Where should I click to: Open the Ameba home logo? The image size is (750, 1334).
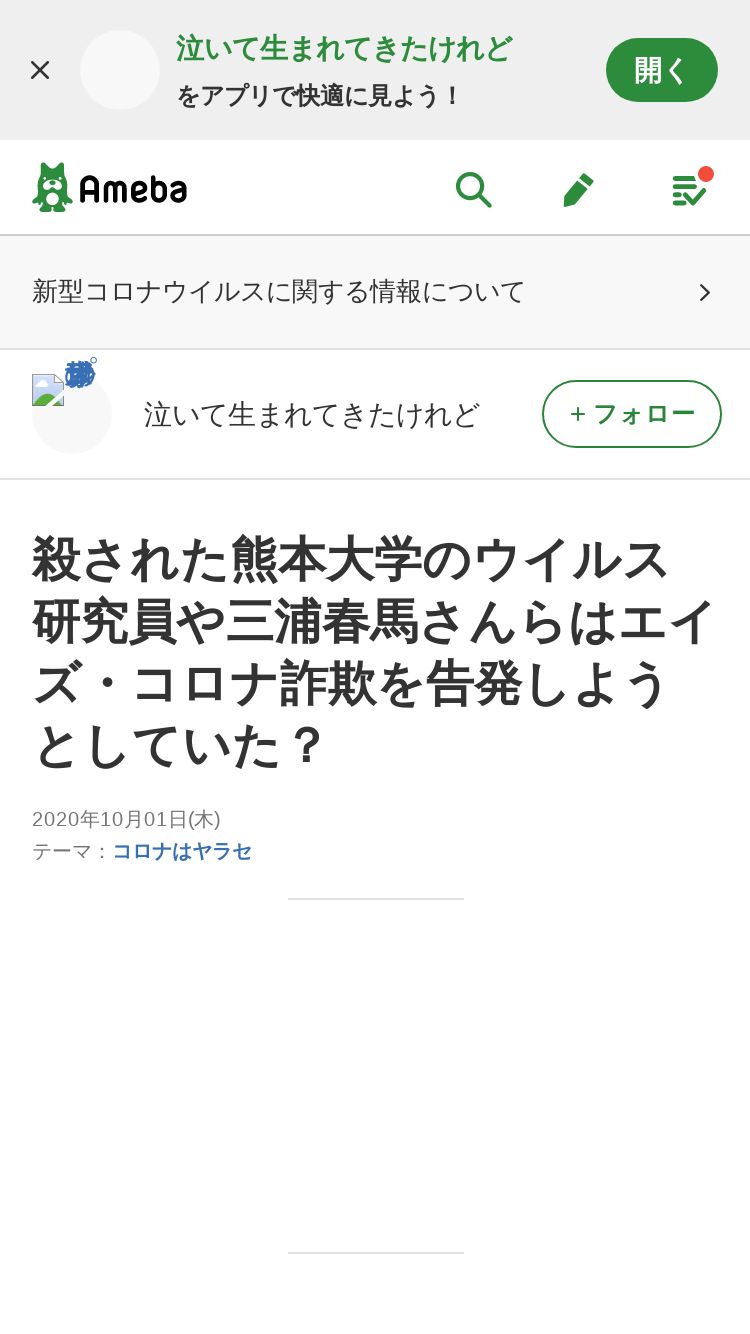(x=110, y=187)
